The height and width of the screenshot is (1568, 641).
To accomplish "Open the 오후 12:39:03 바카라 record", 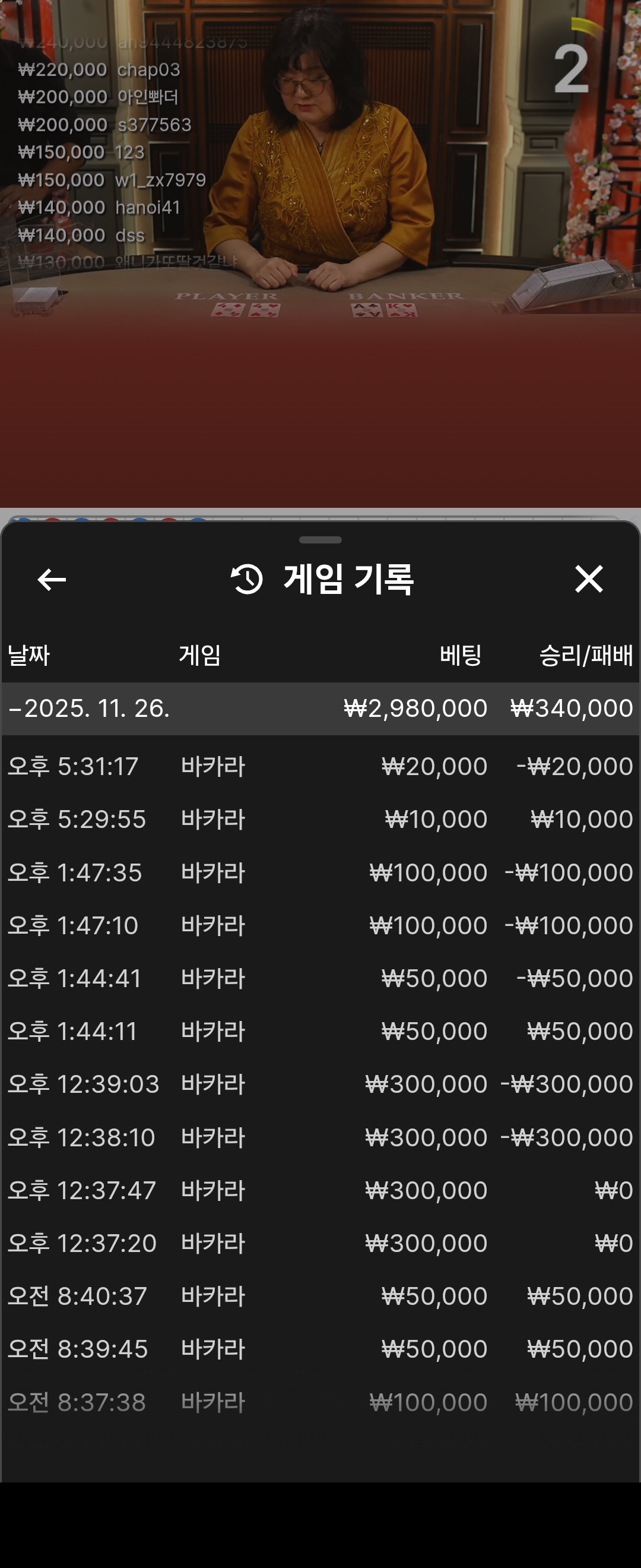I will click(x=320, y=1084).
